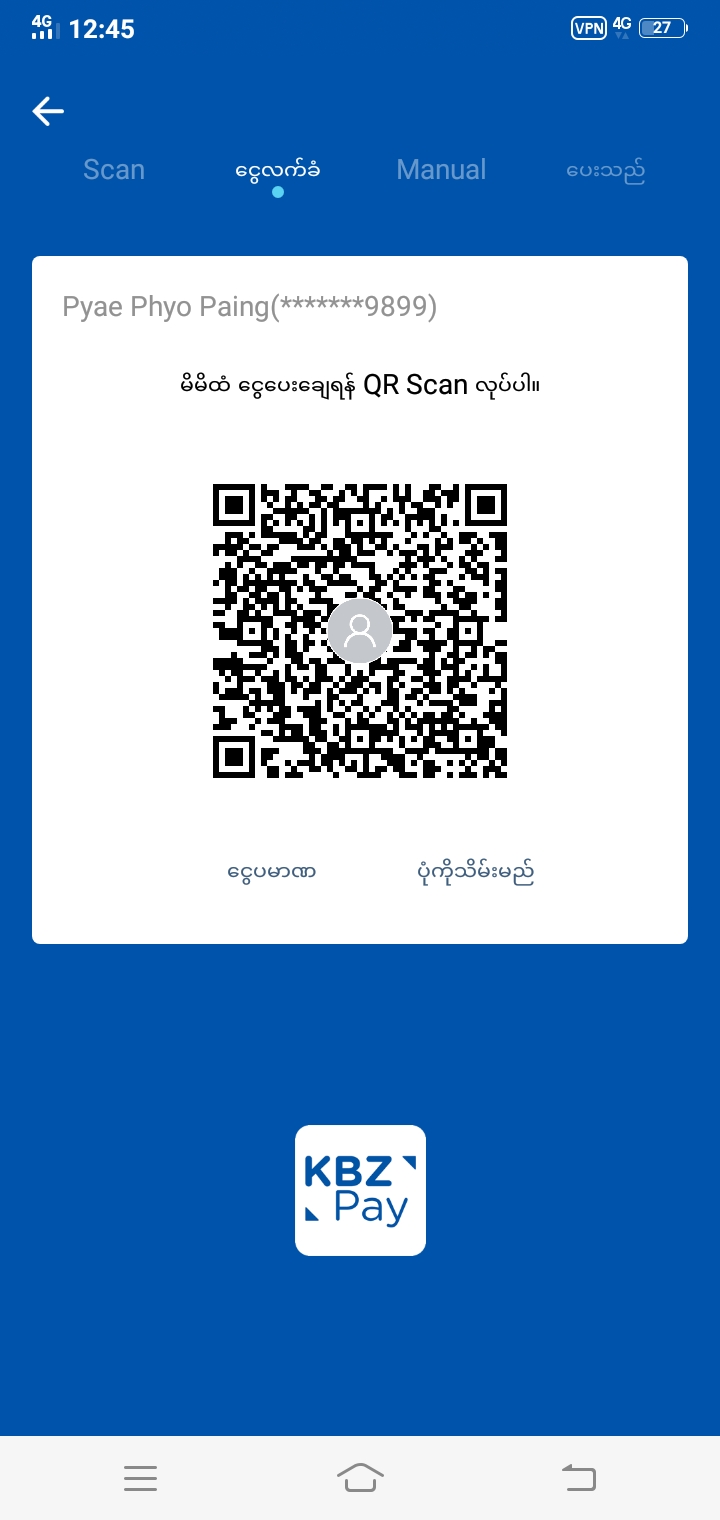720x1520 pixels.
Task: Tap ပုံကိုသိမ်းမည် to save the image
Action: pos(475,872)
